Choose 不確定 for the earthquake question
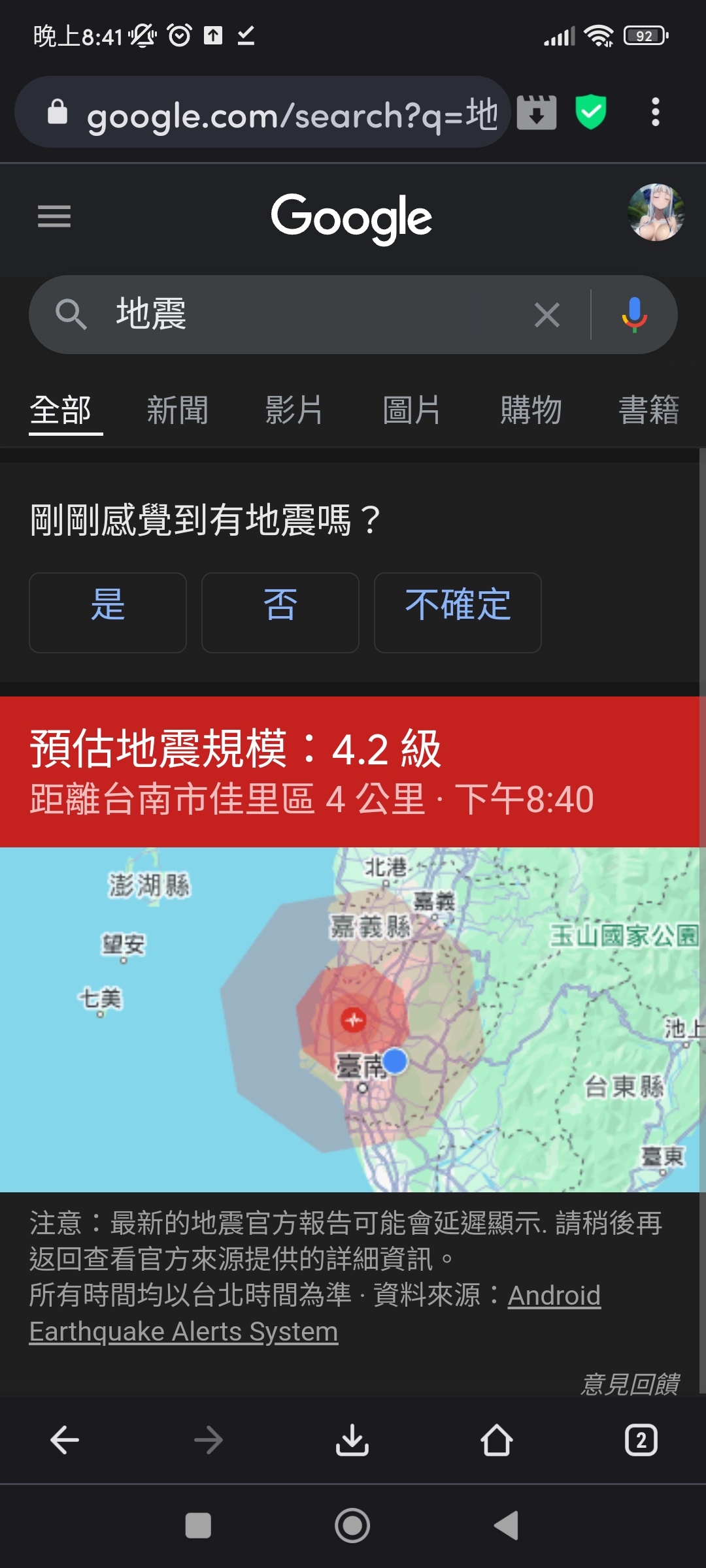 (458, 613)
